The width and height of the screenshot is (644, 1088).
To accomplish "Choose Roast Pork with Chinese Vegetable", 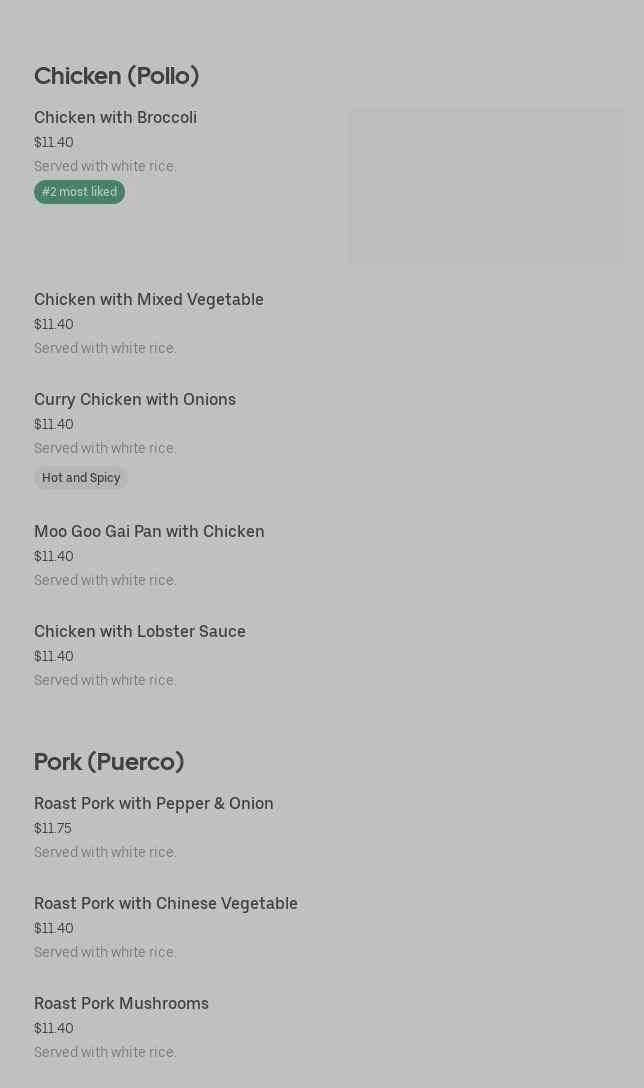I will tap(166, 904).
